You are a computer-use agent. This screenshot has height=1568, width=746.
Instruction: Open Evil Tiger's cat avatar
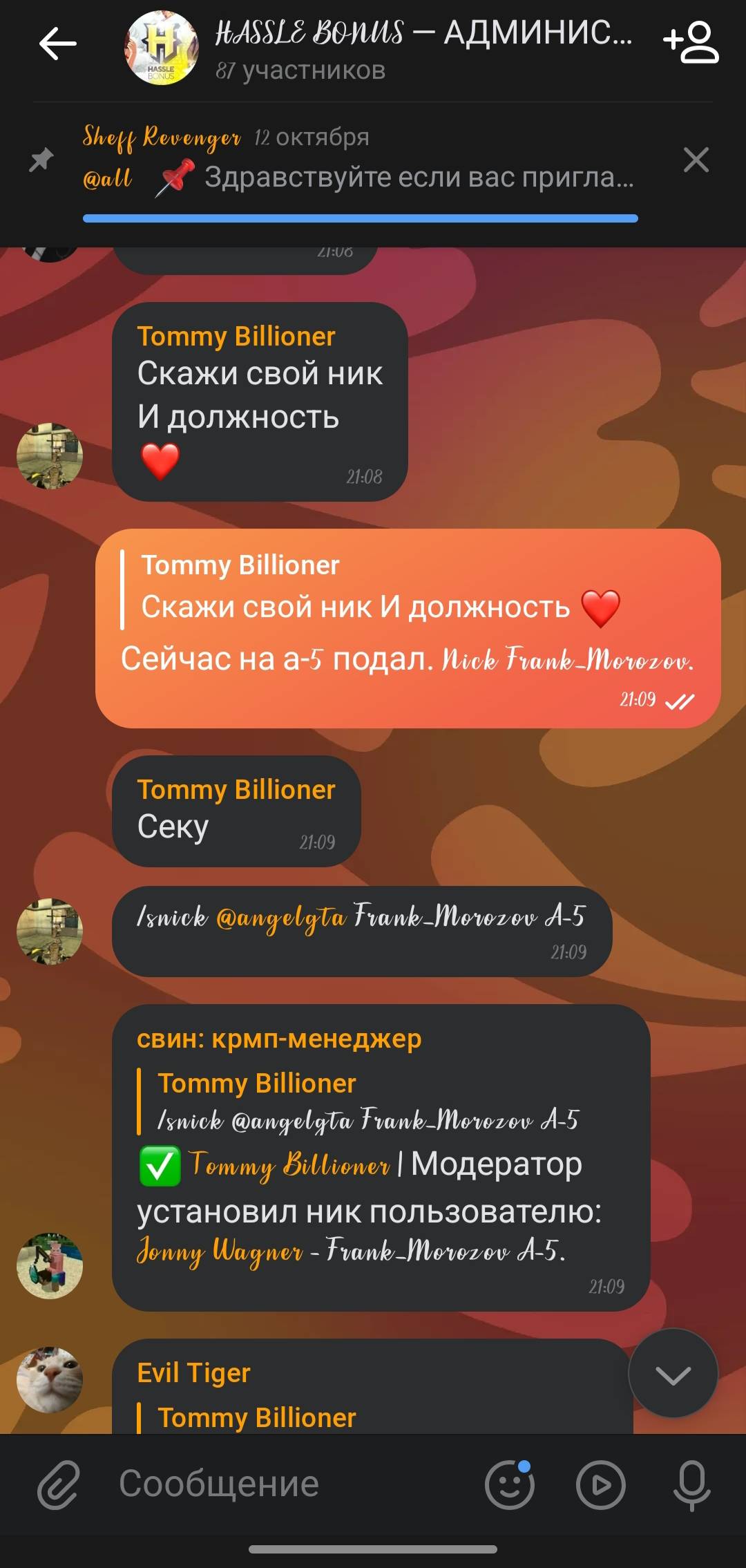click(x=50, y=1379)
